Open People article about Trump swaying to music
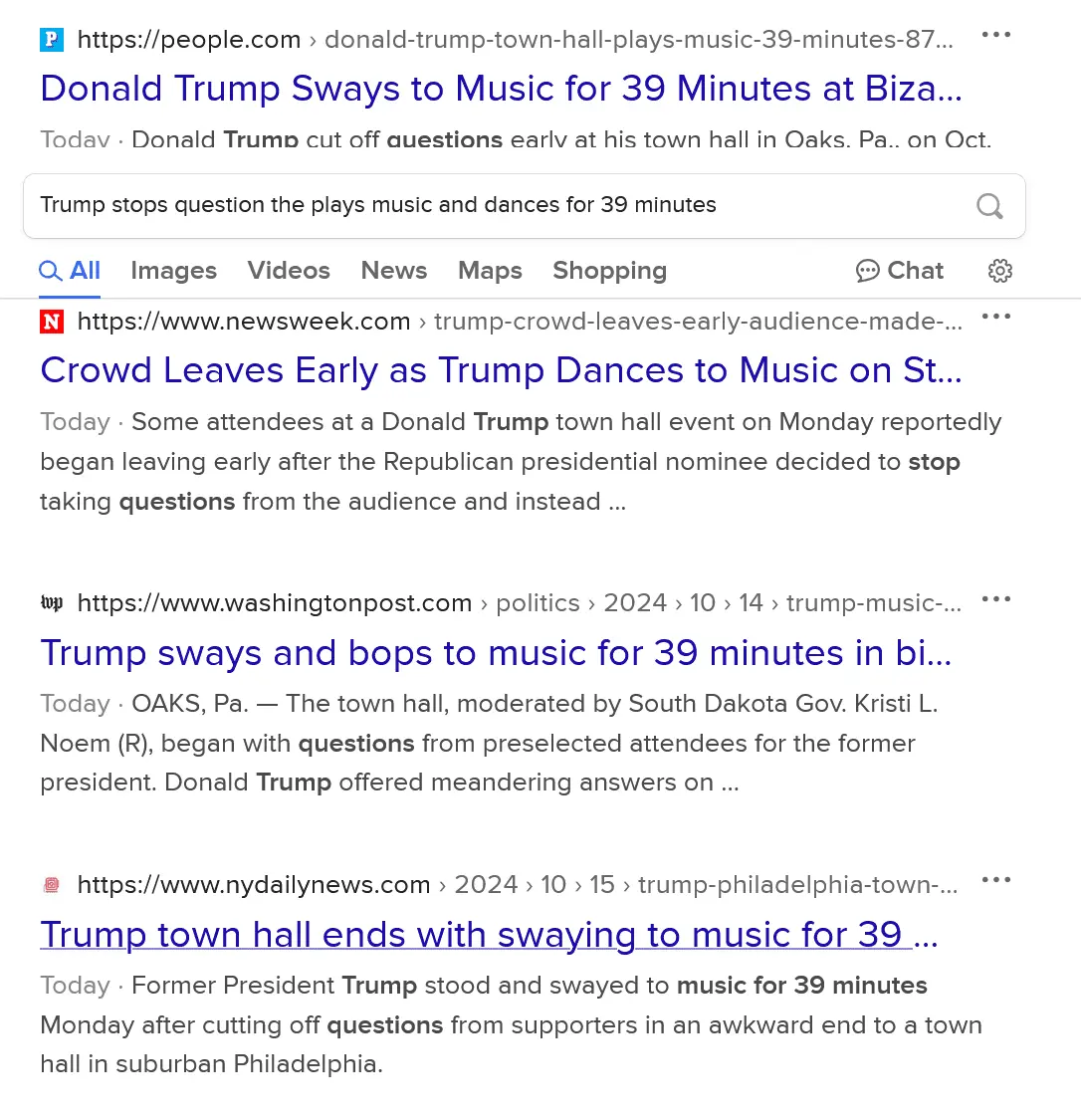 click(501, 89)
